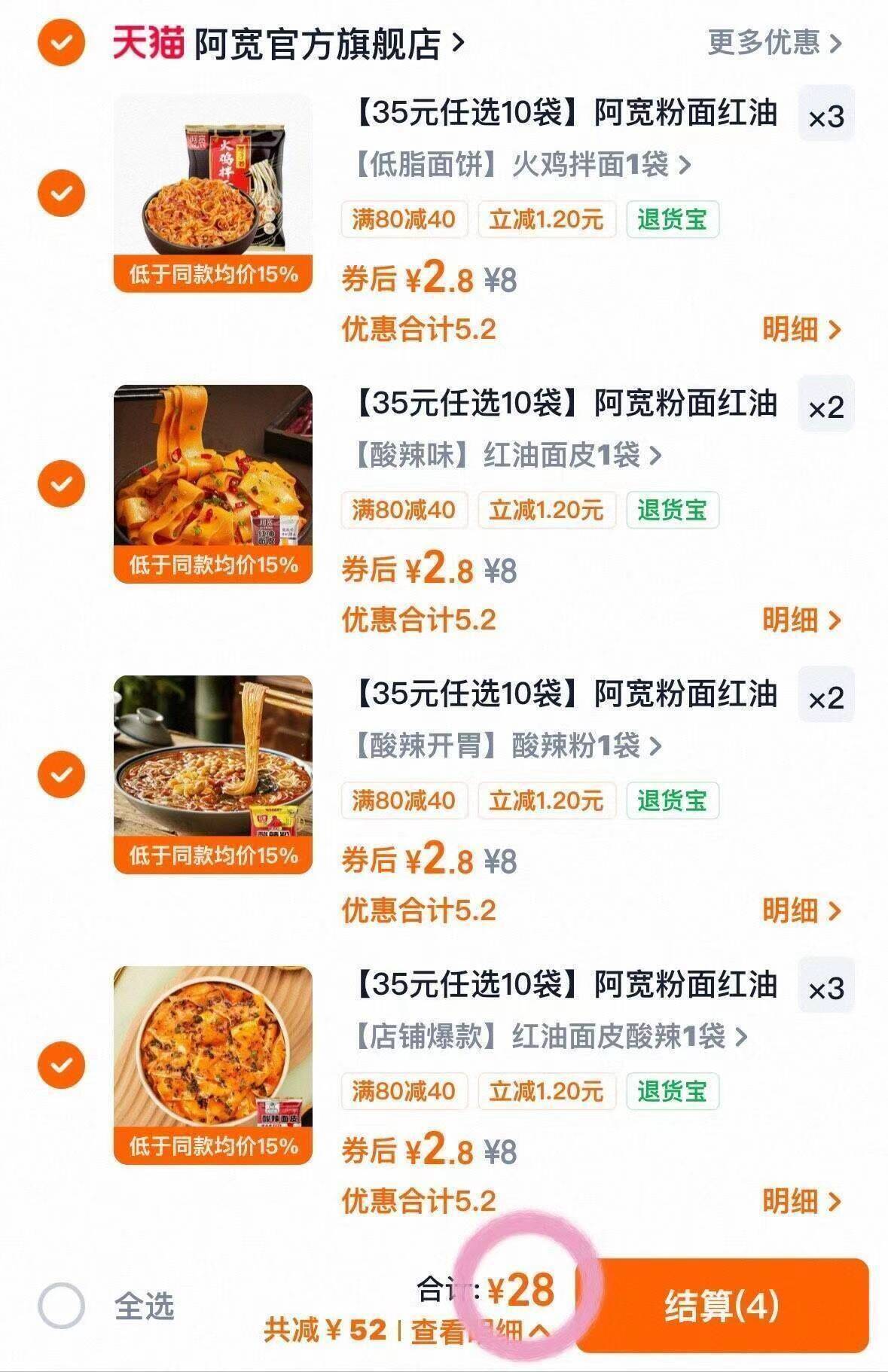This screenshot has height=1372, width=888.
Task: Change variant 【低脂面饼】火鸡拌面1袋
Action: pos(521,163)
